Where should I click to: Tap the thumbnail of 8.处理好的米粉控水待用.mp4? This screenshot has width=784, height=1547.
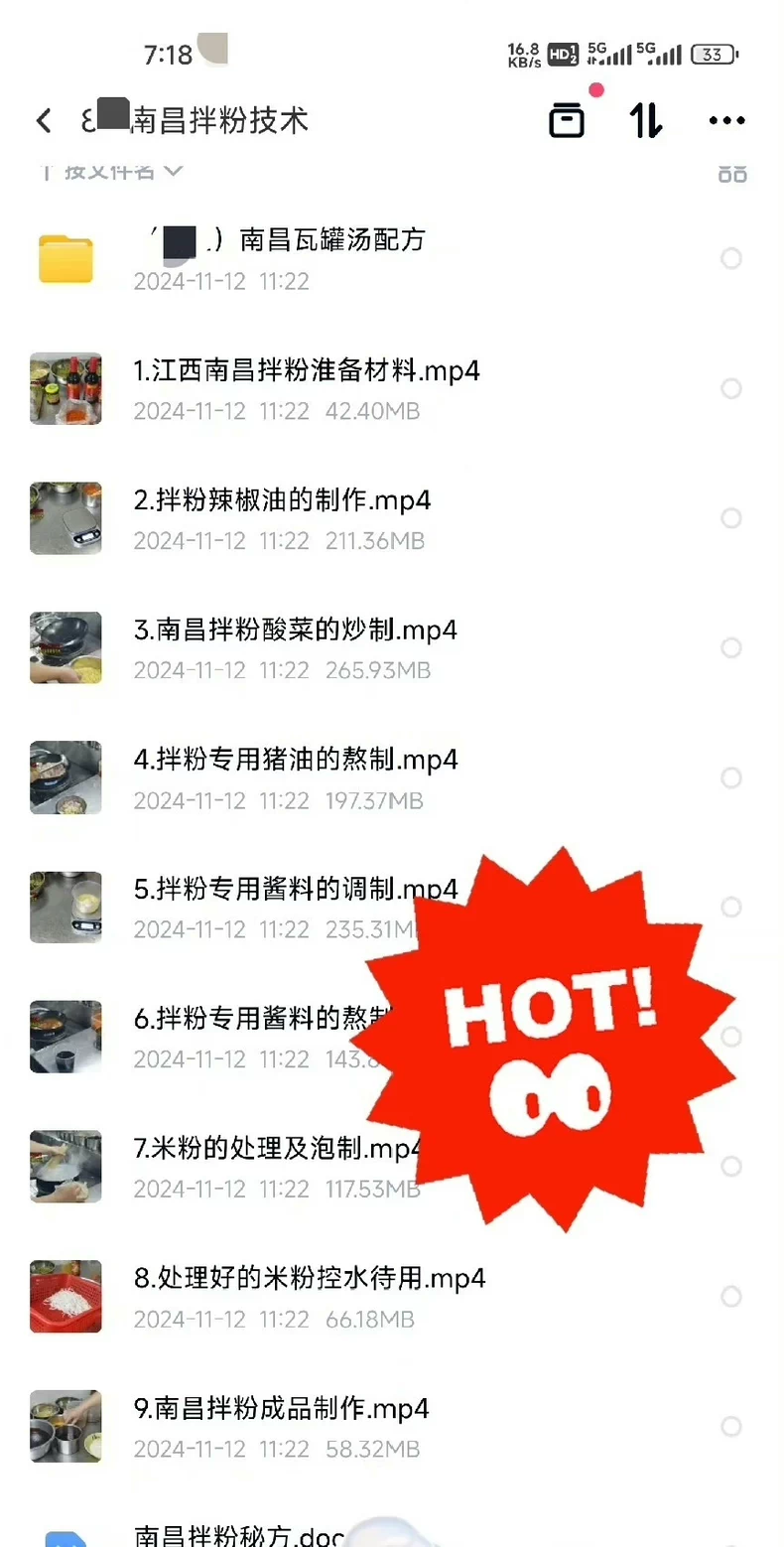(x=65, y=1297)
